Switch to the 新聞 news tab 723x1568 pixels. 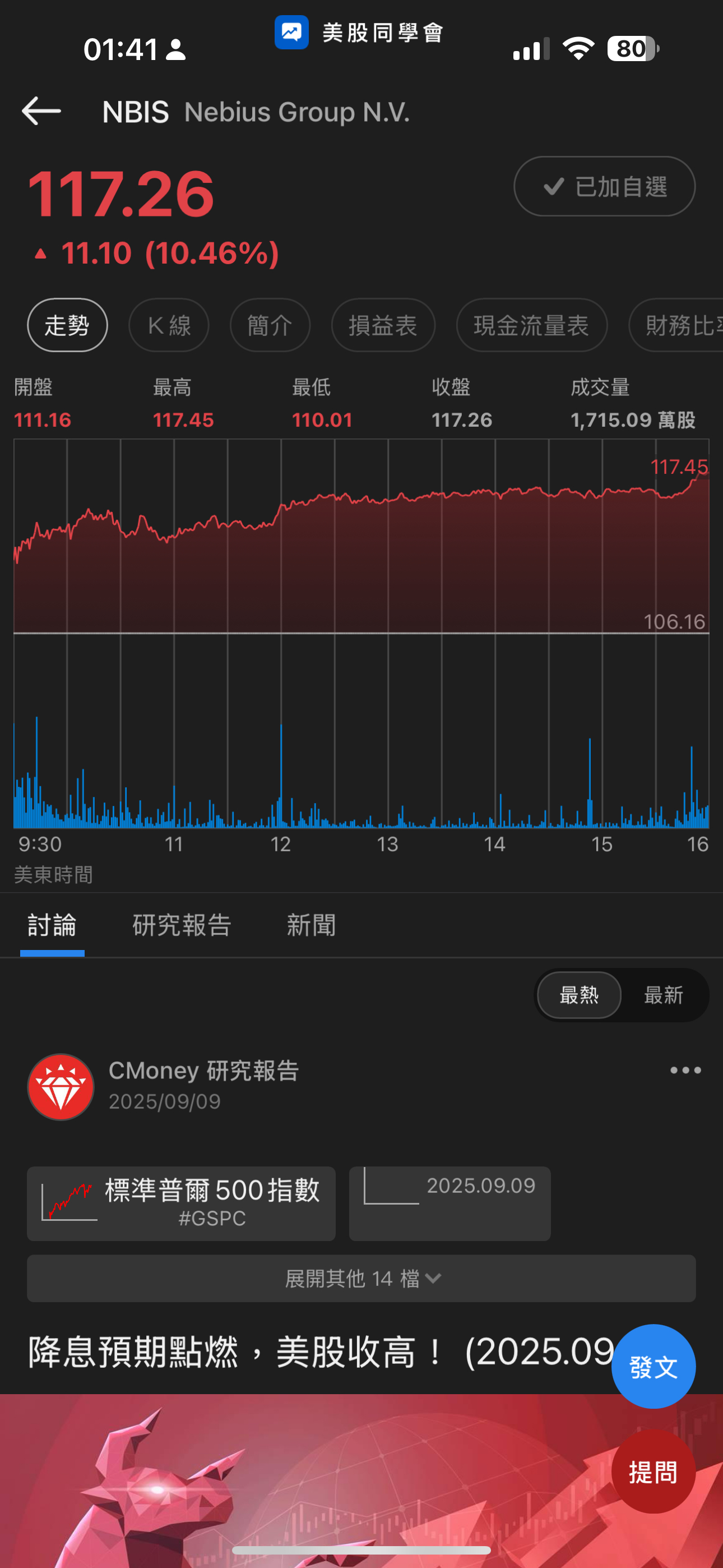pos(311,925)
